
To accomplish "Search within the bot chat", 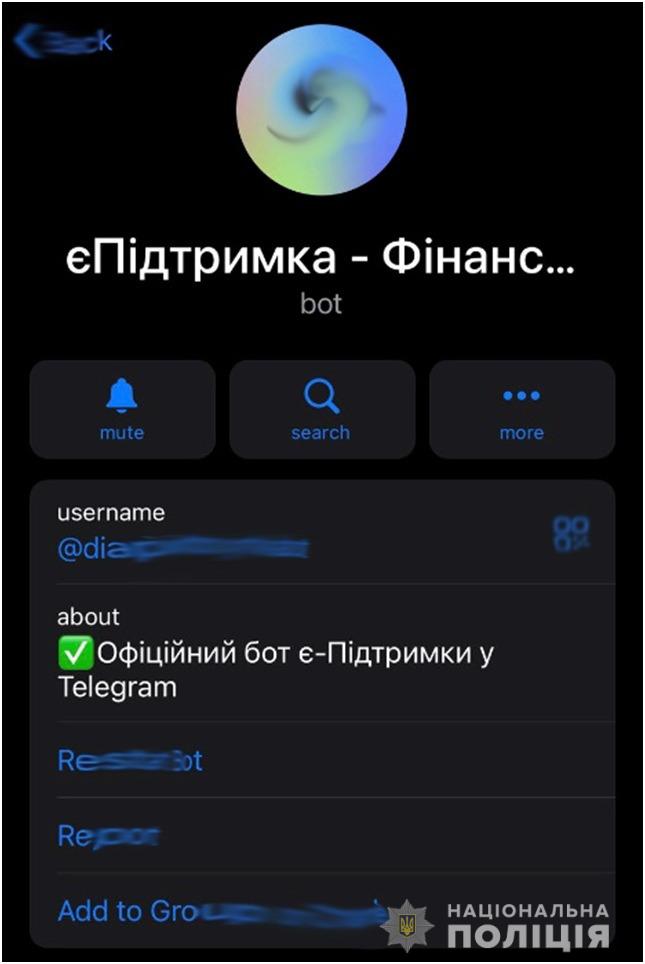I will (321, 409).
